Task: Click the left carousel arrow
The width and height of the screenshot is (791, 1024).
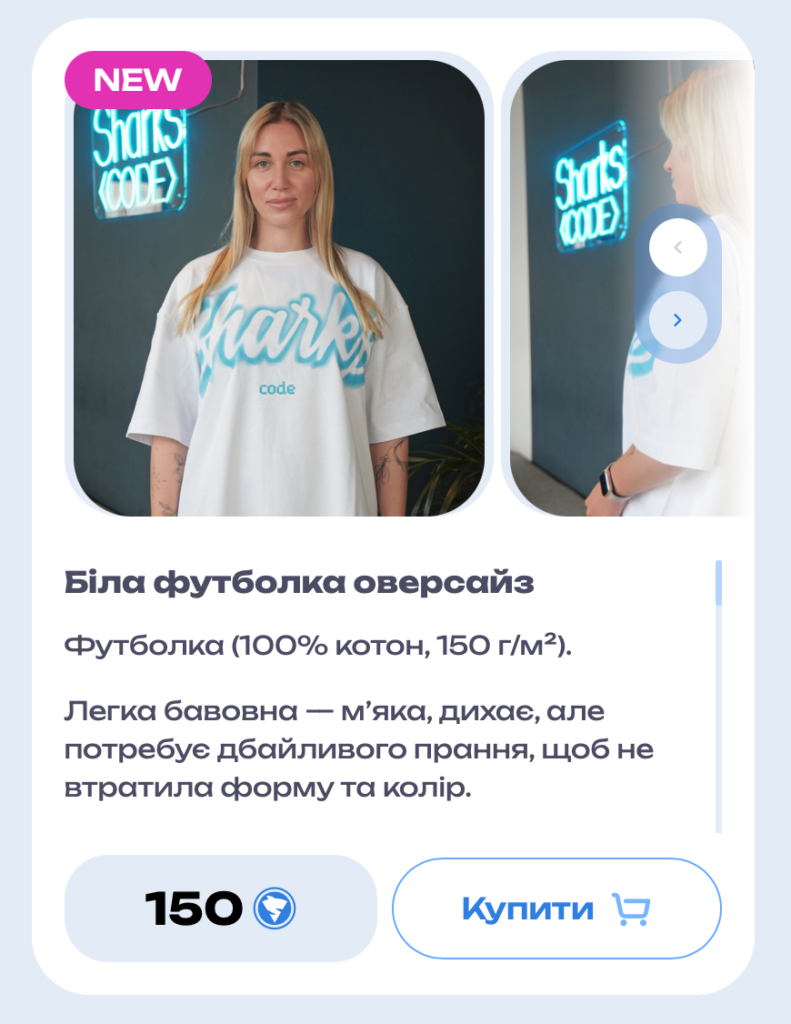Action: click(678, 247)
